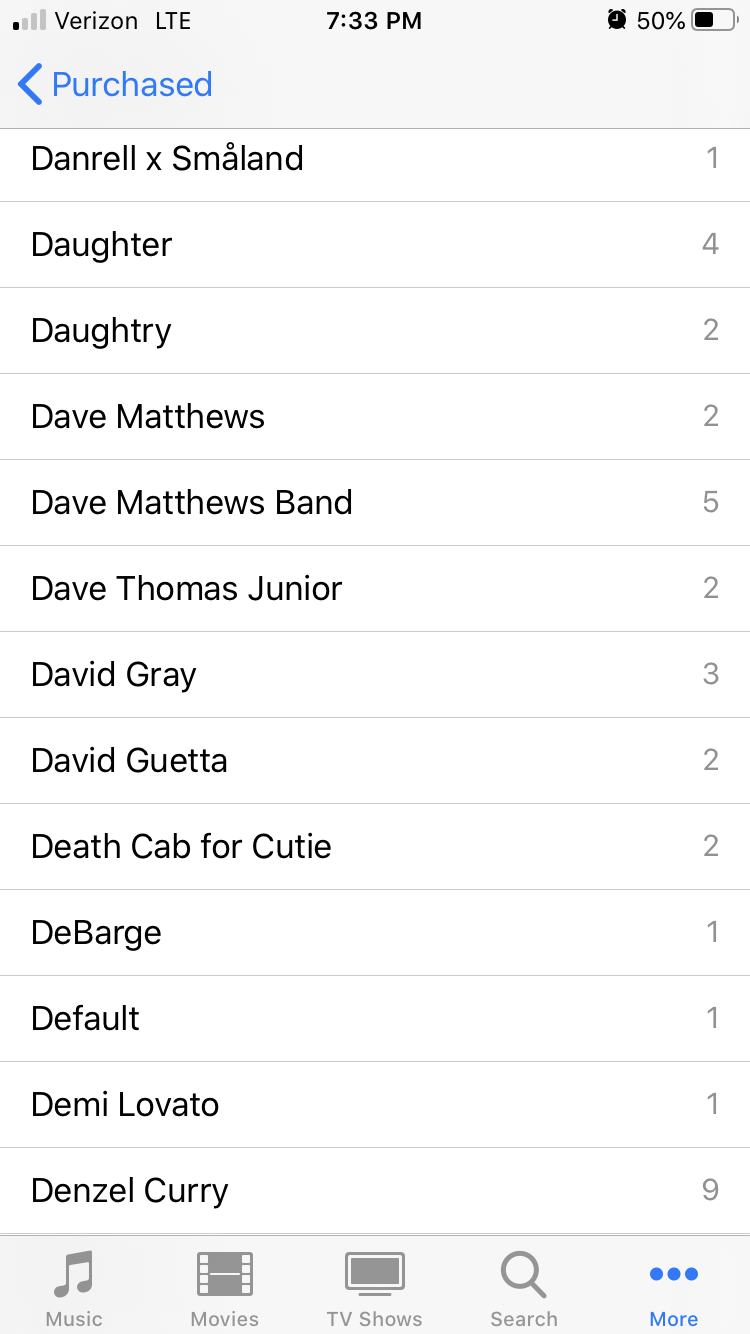Go back to Purchased

[x=115, y=85]
